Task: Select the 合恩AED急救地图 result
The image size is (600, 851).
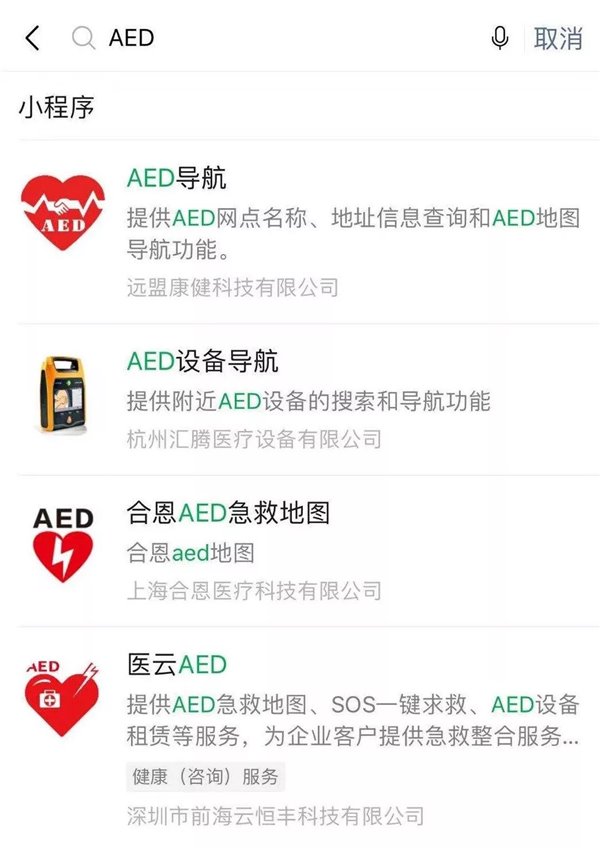Action: pyautogui.click(x=300, y=550)
